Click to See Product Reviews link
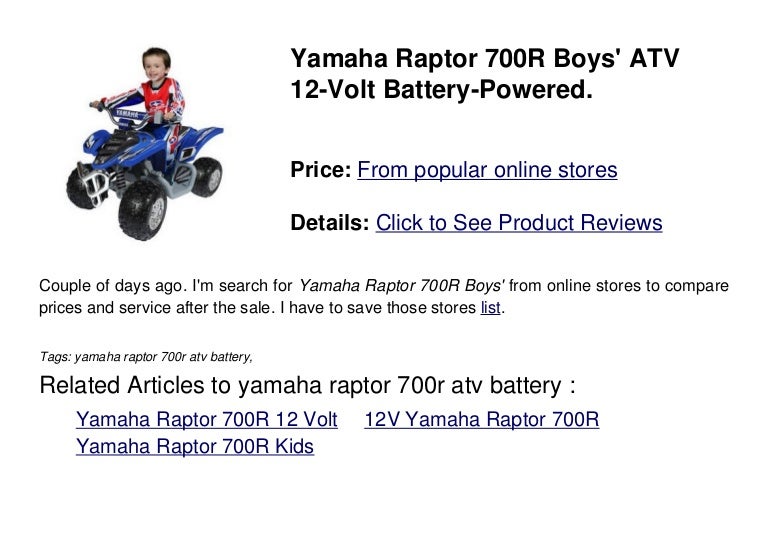Screen dimensions: 768x544 [x=519, y=223]
